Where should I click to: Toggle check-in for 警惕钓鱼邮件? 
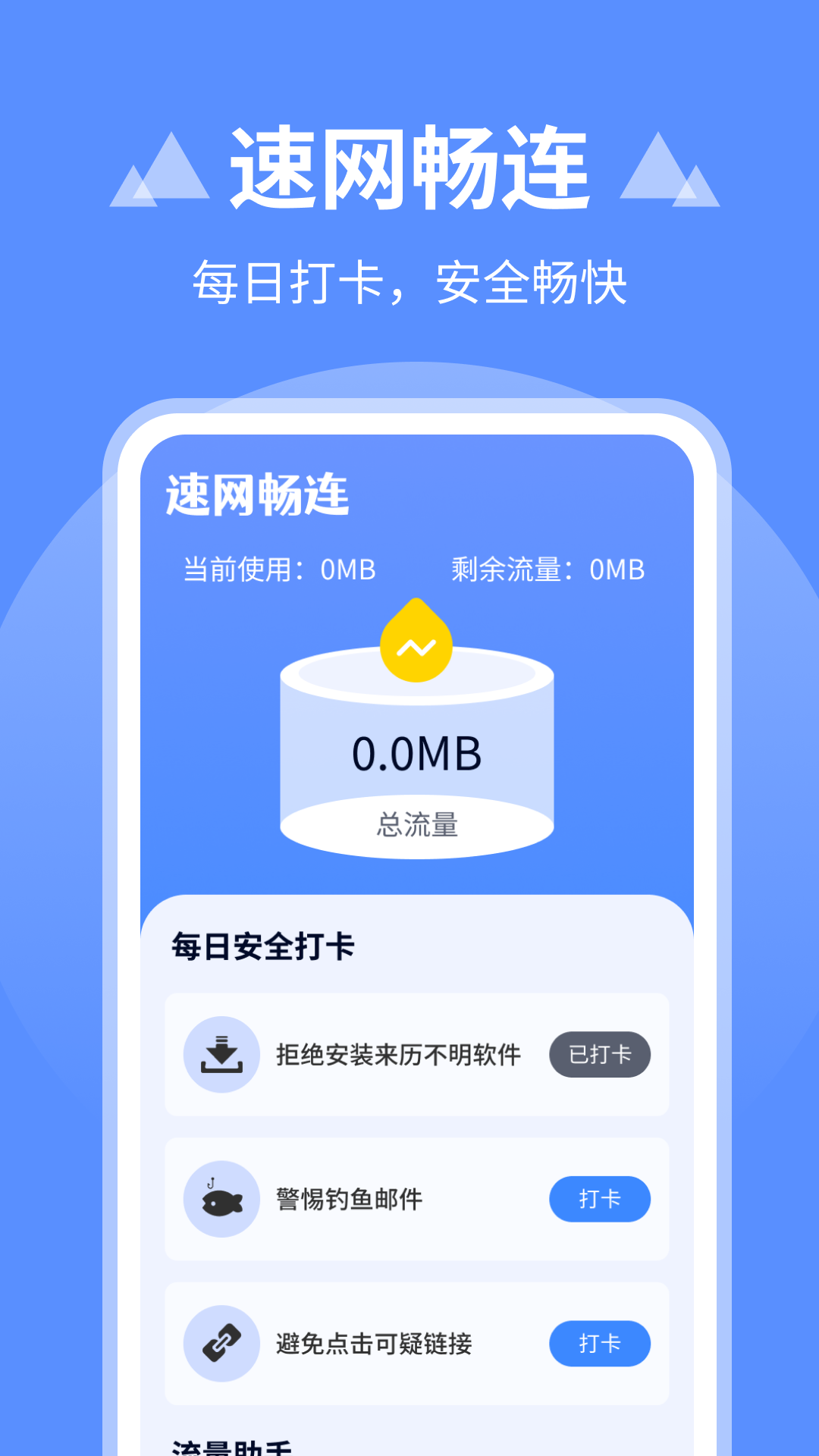point(600,1199)
